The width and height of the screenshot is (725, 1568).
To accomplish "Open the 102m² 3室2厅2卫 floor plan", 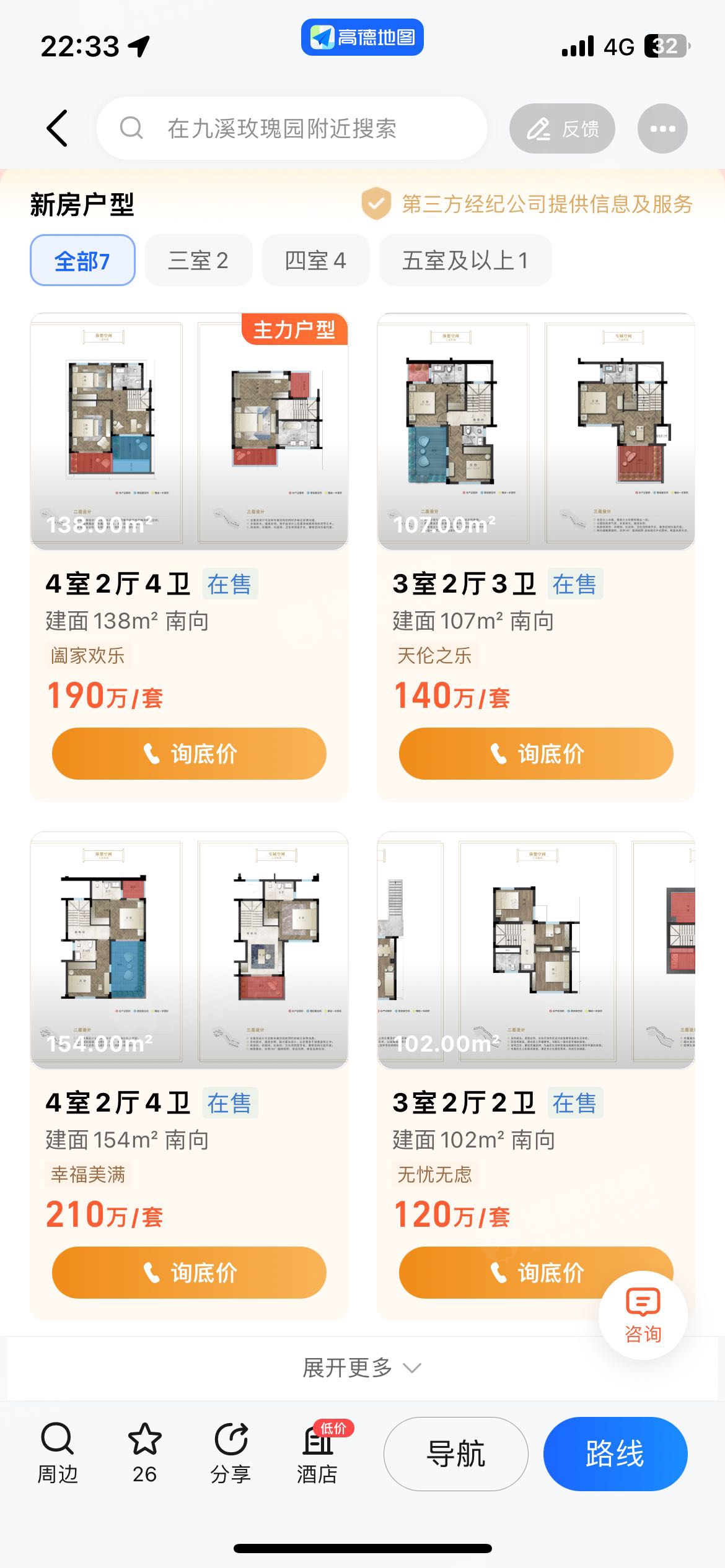I will (535, 950).
